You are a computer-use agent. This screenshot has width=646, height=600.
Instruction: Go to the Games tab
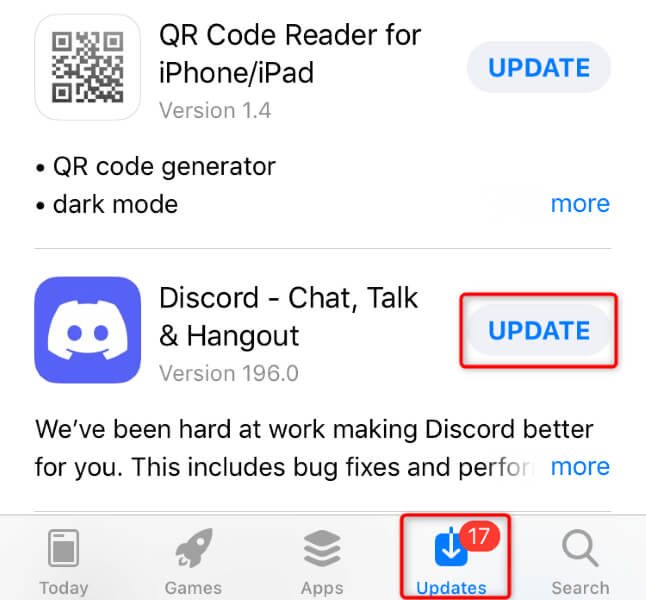coord(193,560)
